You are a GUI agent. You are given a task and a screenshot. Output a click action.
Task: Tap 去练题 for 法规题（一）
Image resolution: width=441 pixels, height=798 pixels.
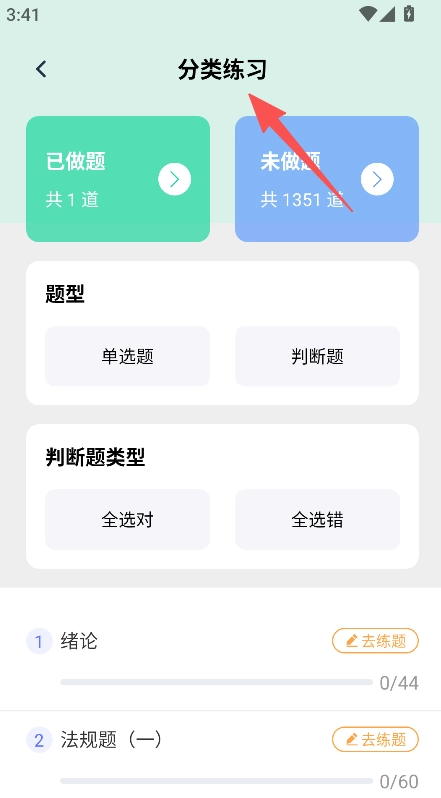375,739
